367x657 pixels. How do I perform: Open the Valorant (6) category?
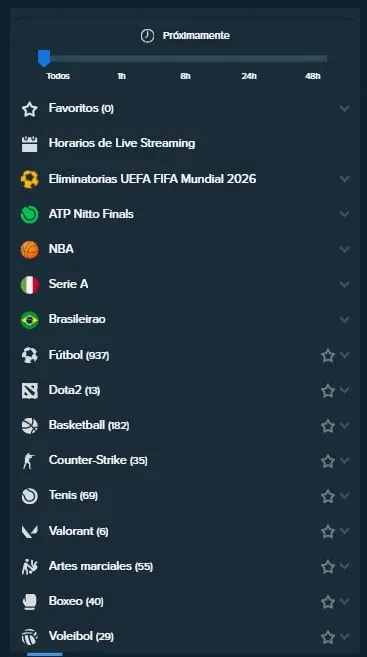[x=185, y=531]
